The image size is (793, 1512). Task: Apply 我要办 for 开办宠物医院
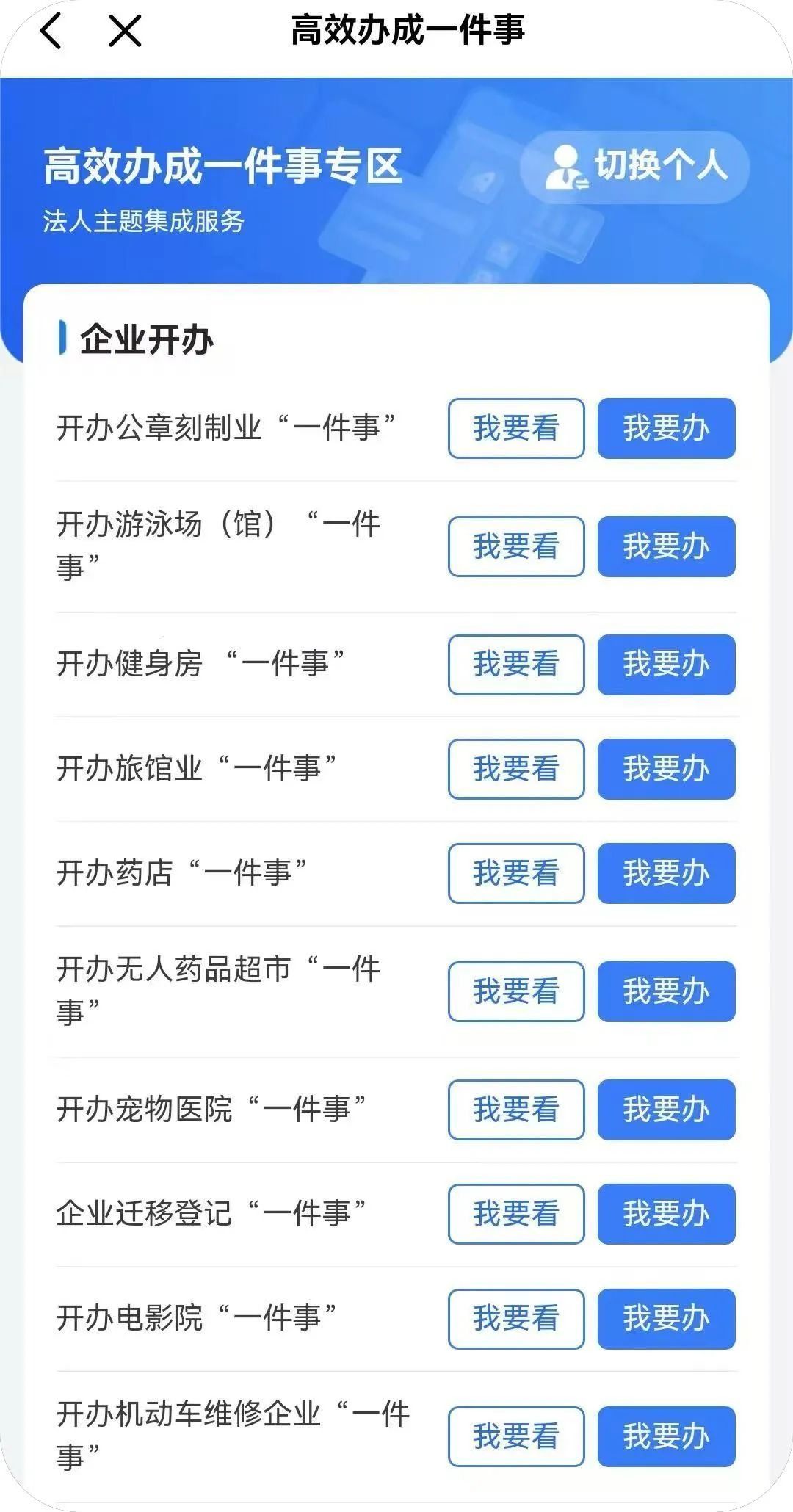(666, 1110)
